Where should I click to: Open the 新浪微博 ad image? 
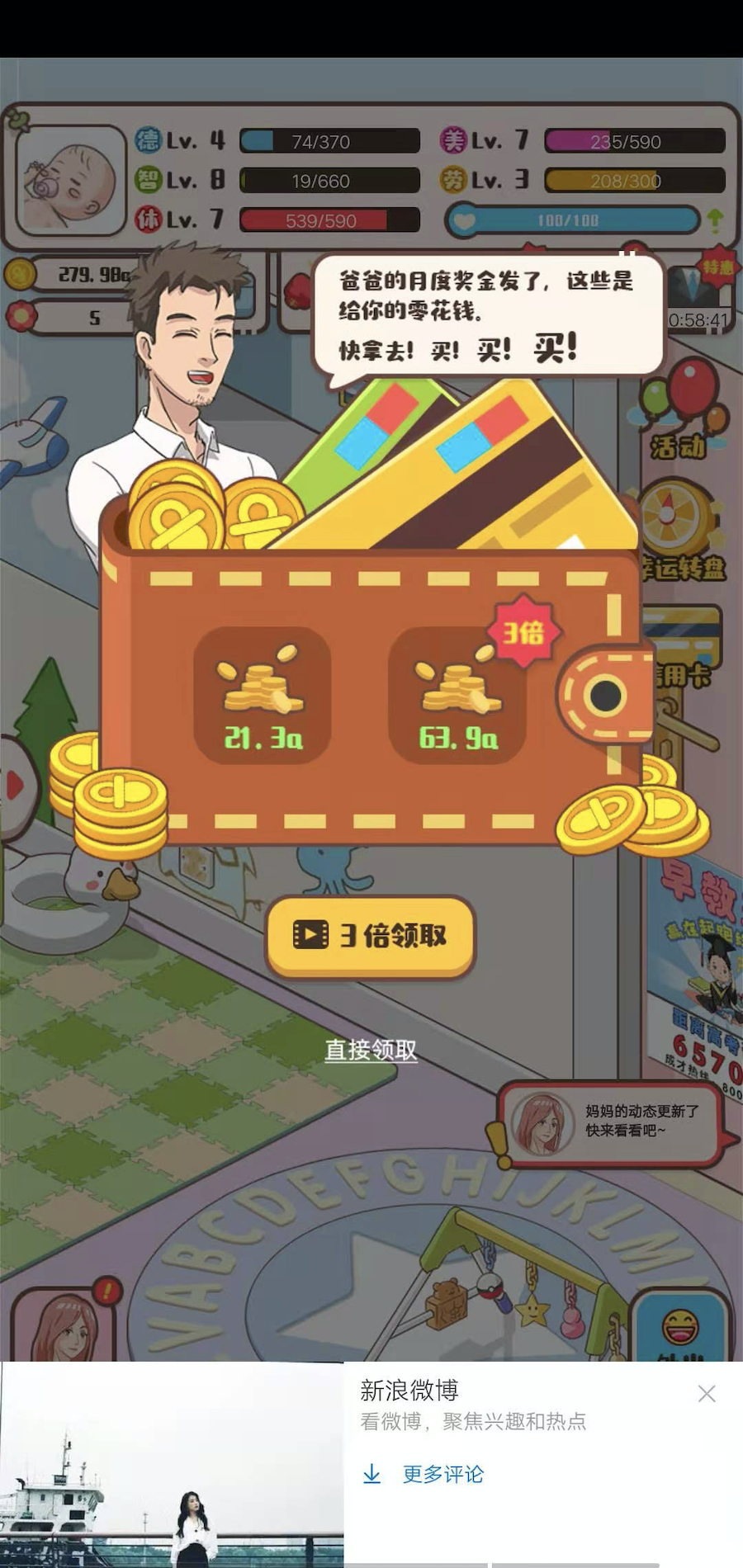[172, 1464]
